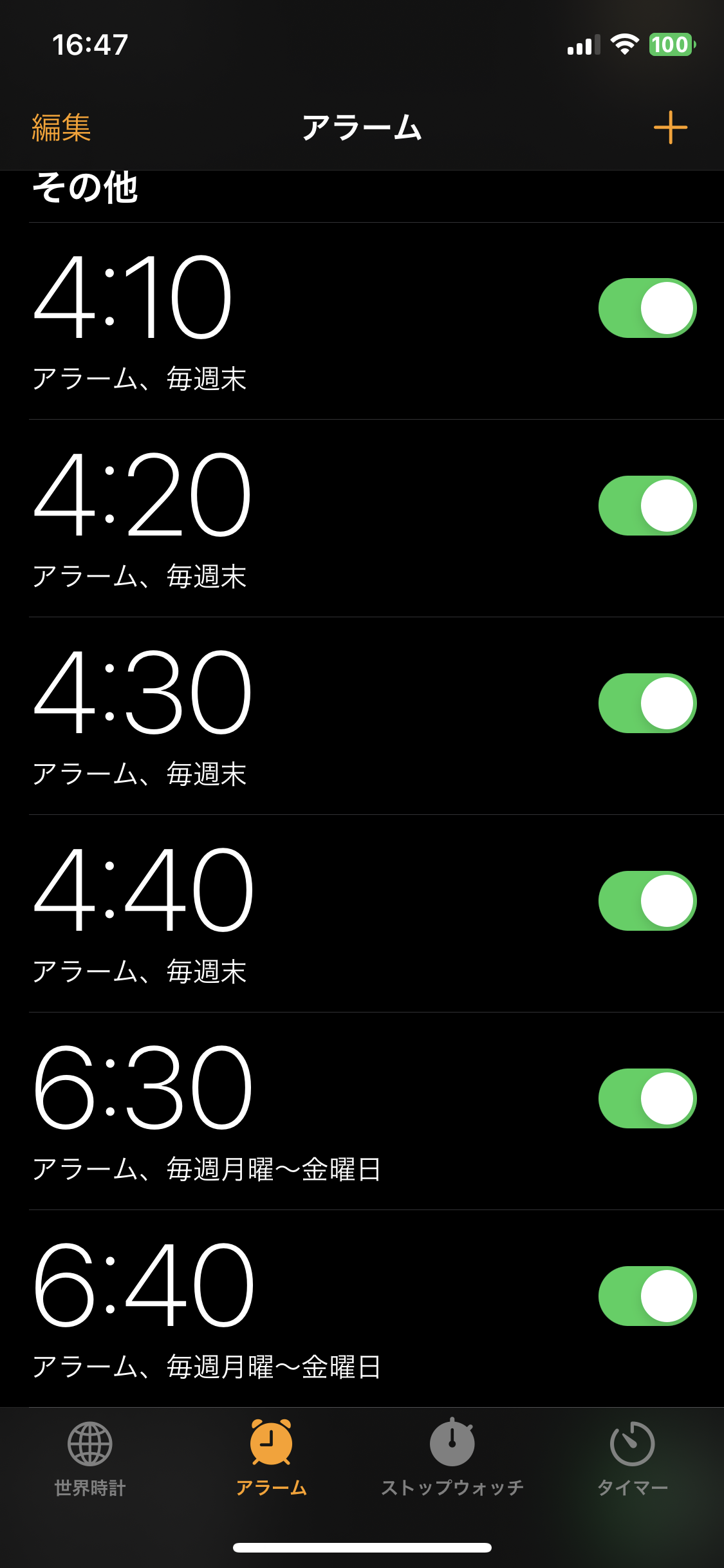Toggle the 4:30 alarm off

tap(647, 704)
